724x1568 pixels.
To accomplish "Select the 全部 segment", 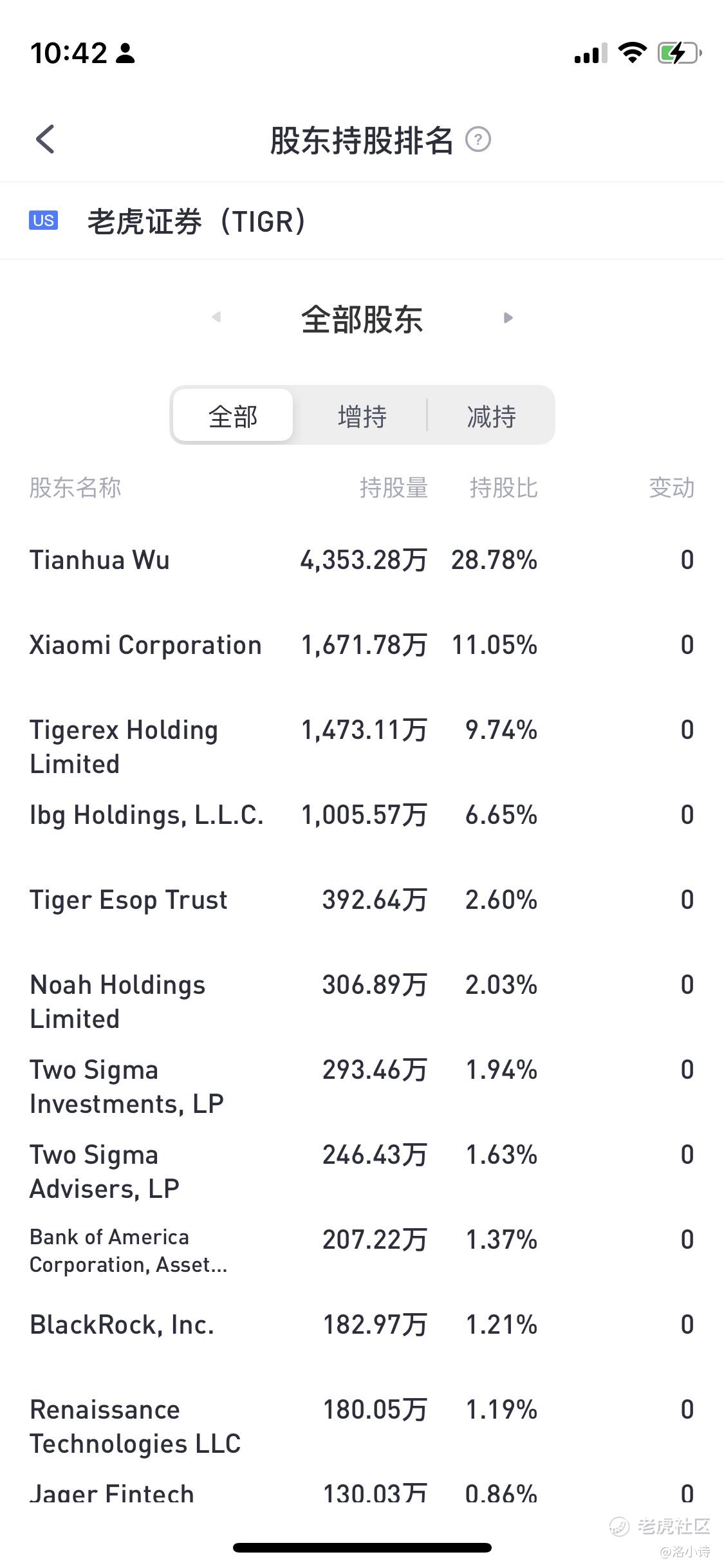I will pyautogui.click(x=233, y=415).
